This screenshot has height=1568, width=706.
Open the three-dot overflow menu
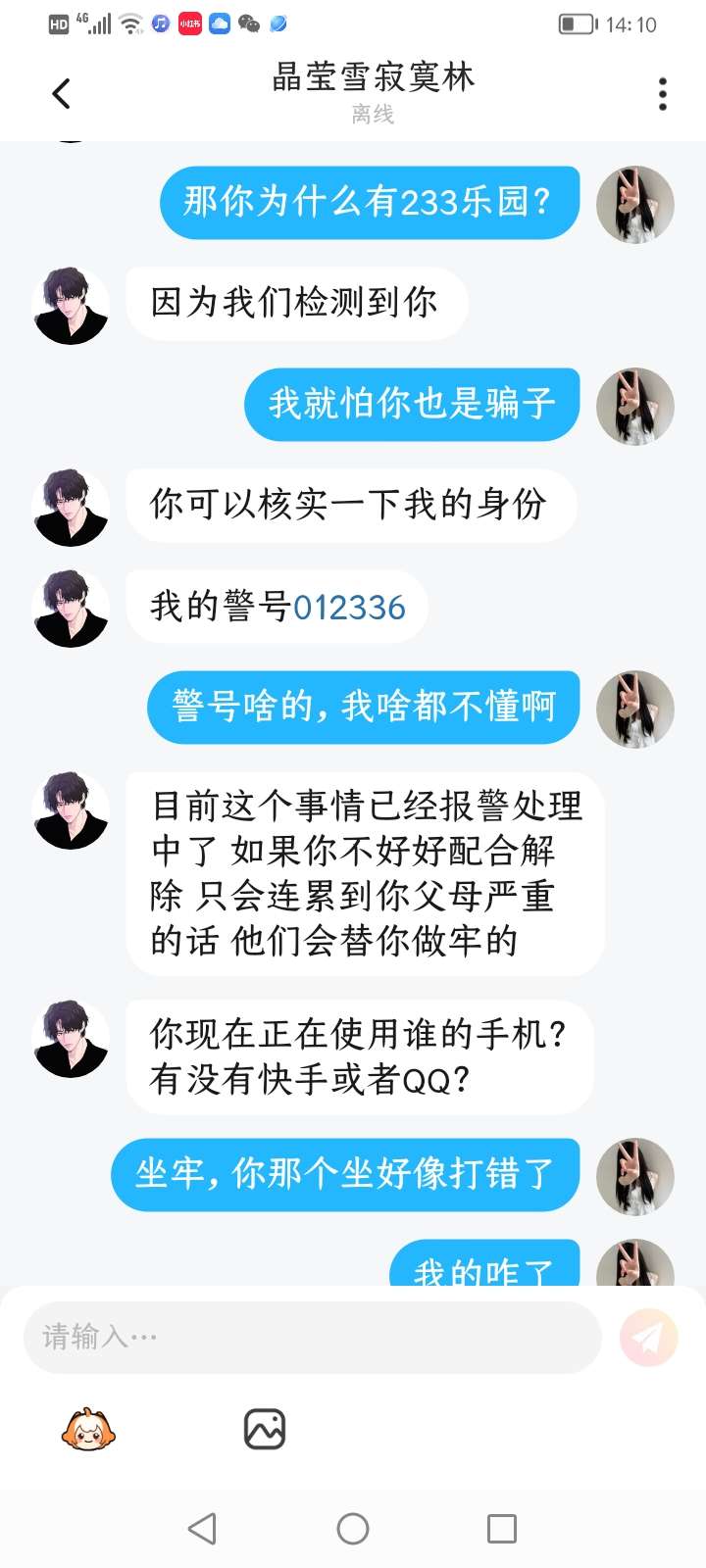tap(663, 94)
